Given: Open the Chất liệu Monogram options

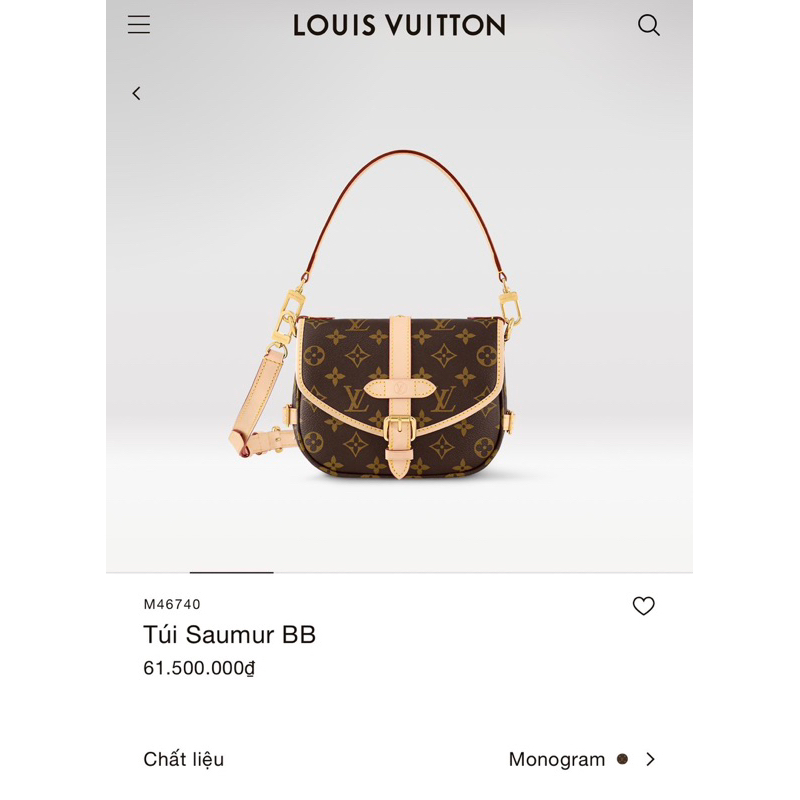Looking at the screenshot, I should click(x=399, y=759).
